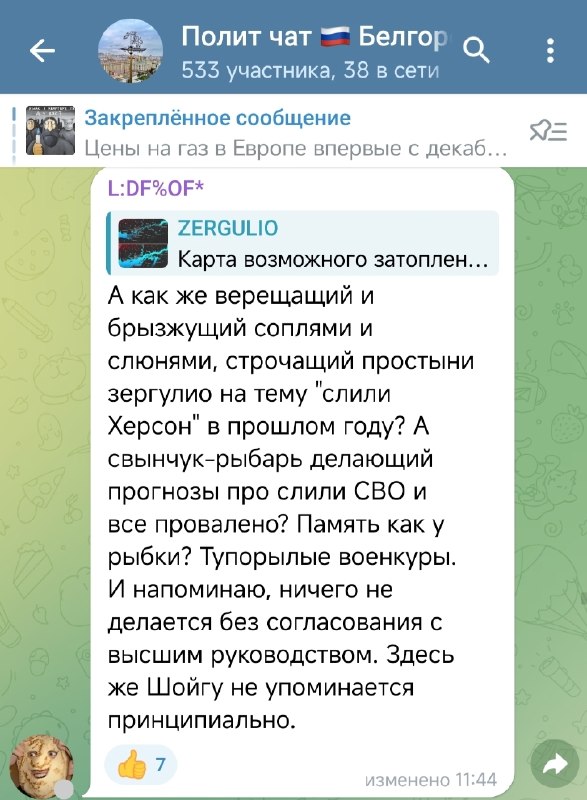Open the quoted ZERGULIO reply
587x800 pixels.
coord(302,244)
